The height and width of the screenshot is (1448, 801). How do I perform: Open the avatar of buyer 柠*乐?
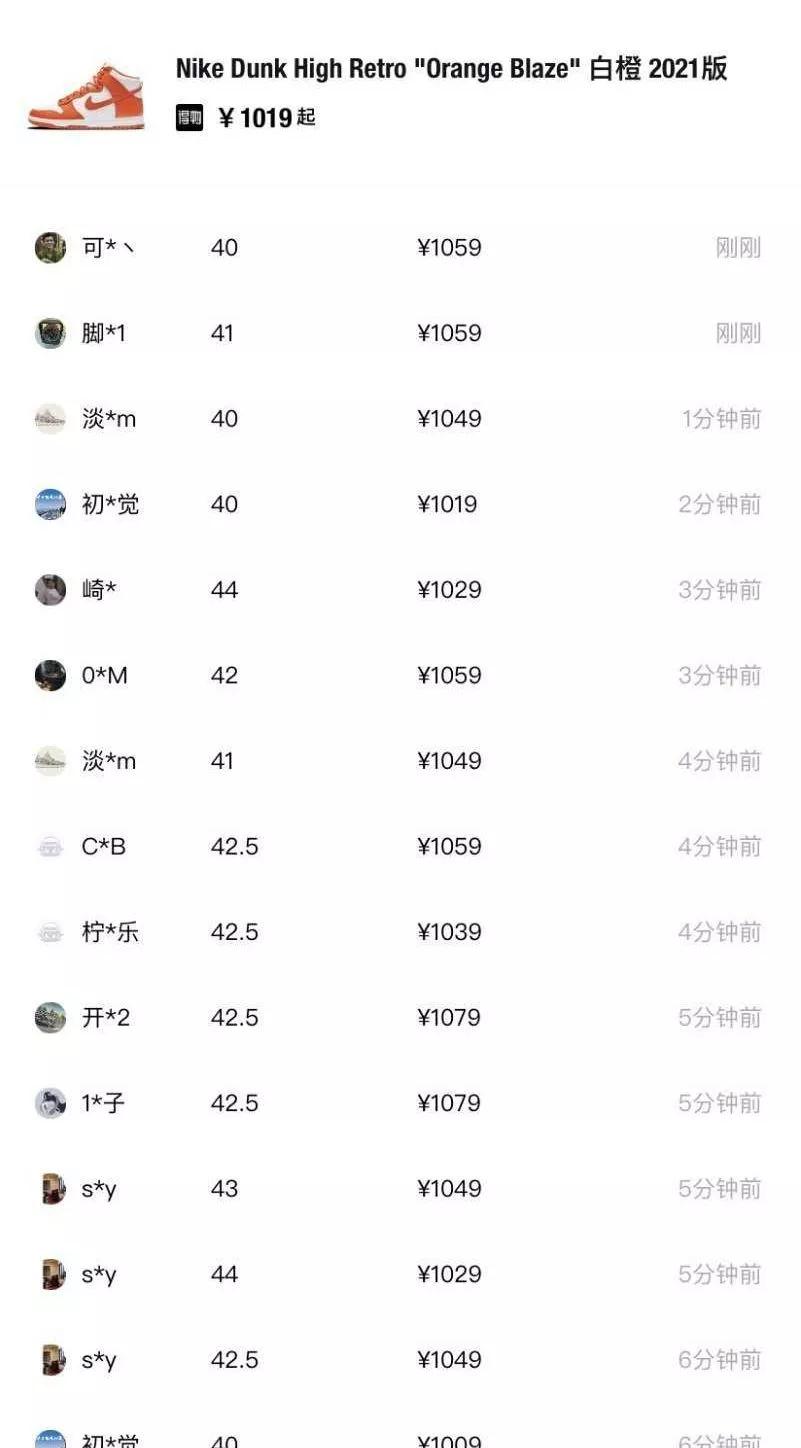pos(49,932)
